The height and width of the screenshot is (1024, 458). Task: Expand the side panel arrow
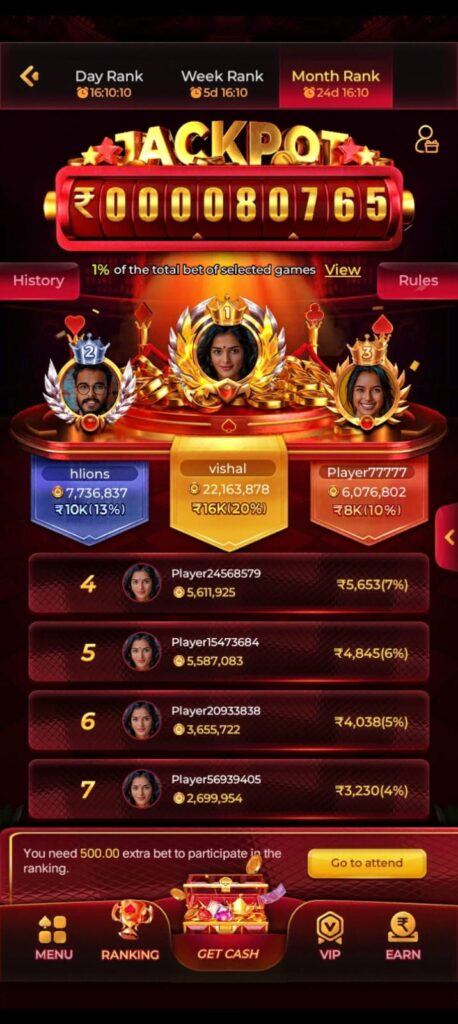pos(448,537)
